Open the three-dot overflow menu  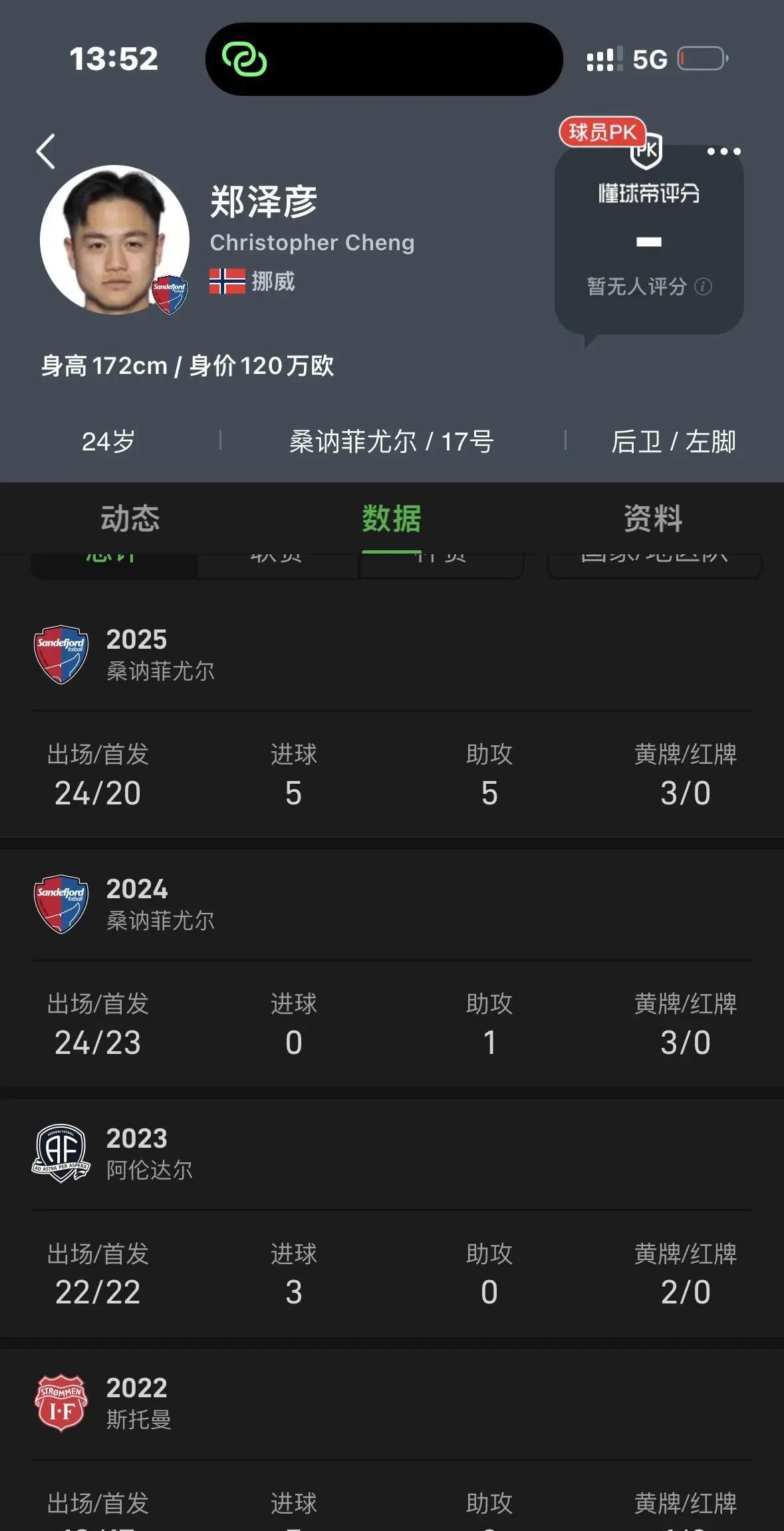click(x=723, y=152)
